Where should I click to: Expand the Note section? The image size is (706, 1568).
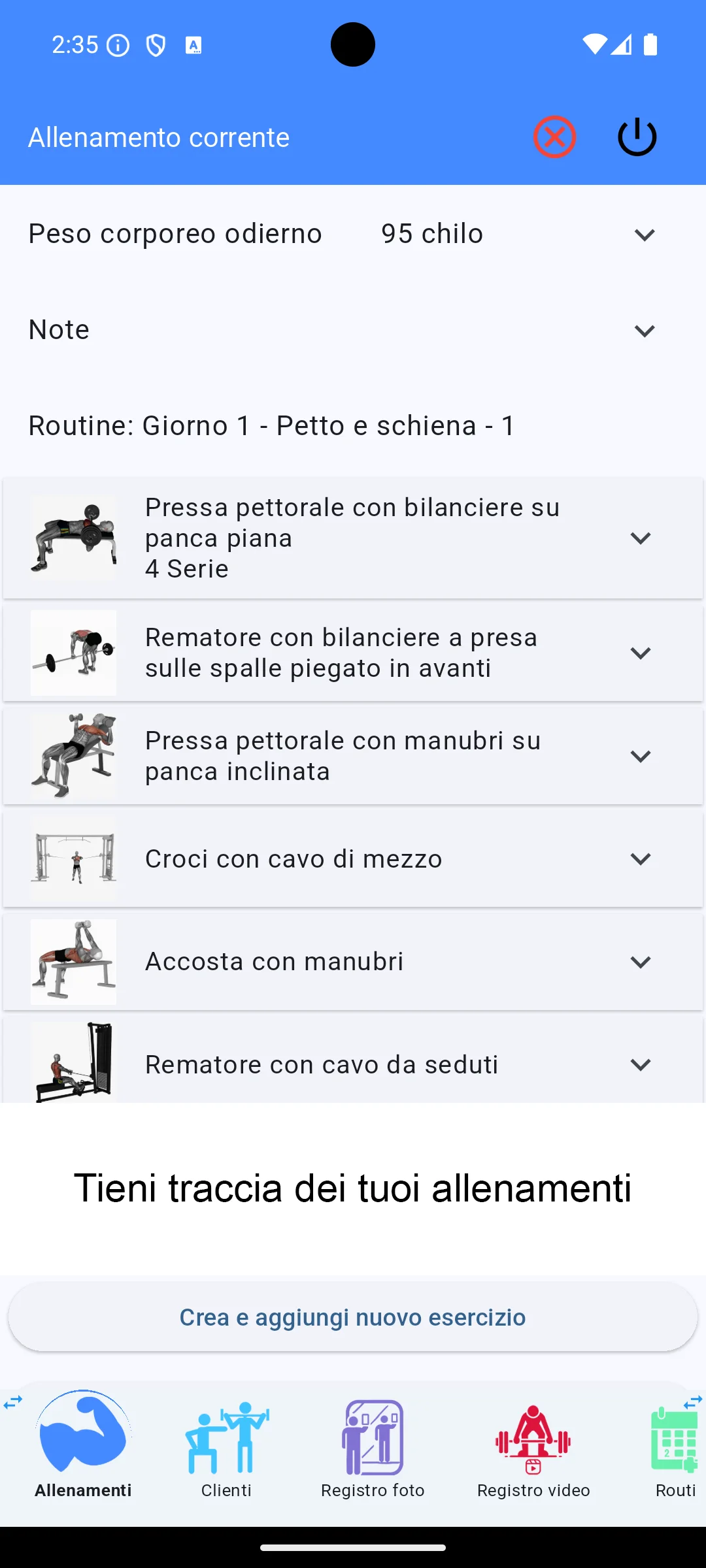[x=644, y=331]
